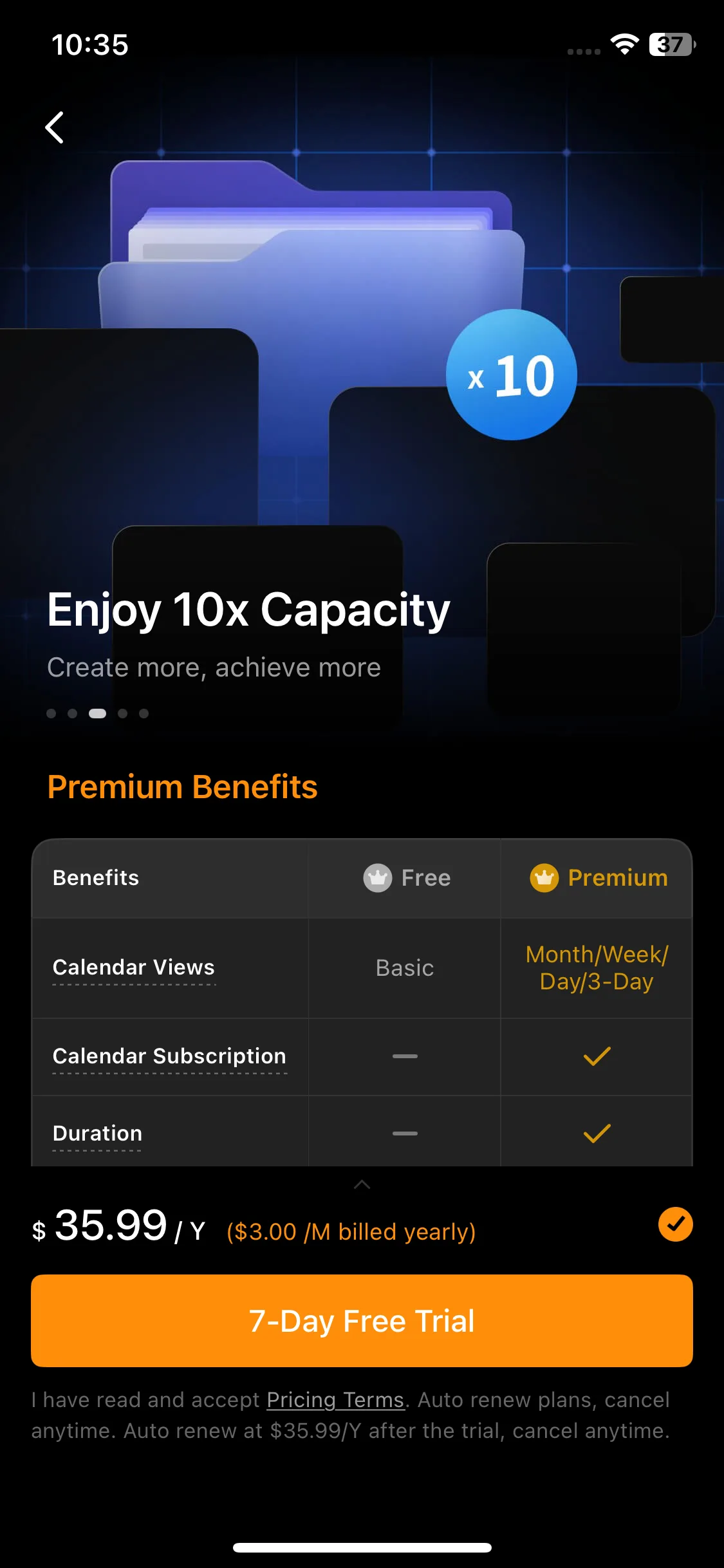
Task: Start the 7-Day Free Trial
Action: (x=362, y=1321)
